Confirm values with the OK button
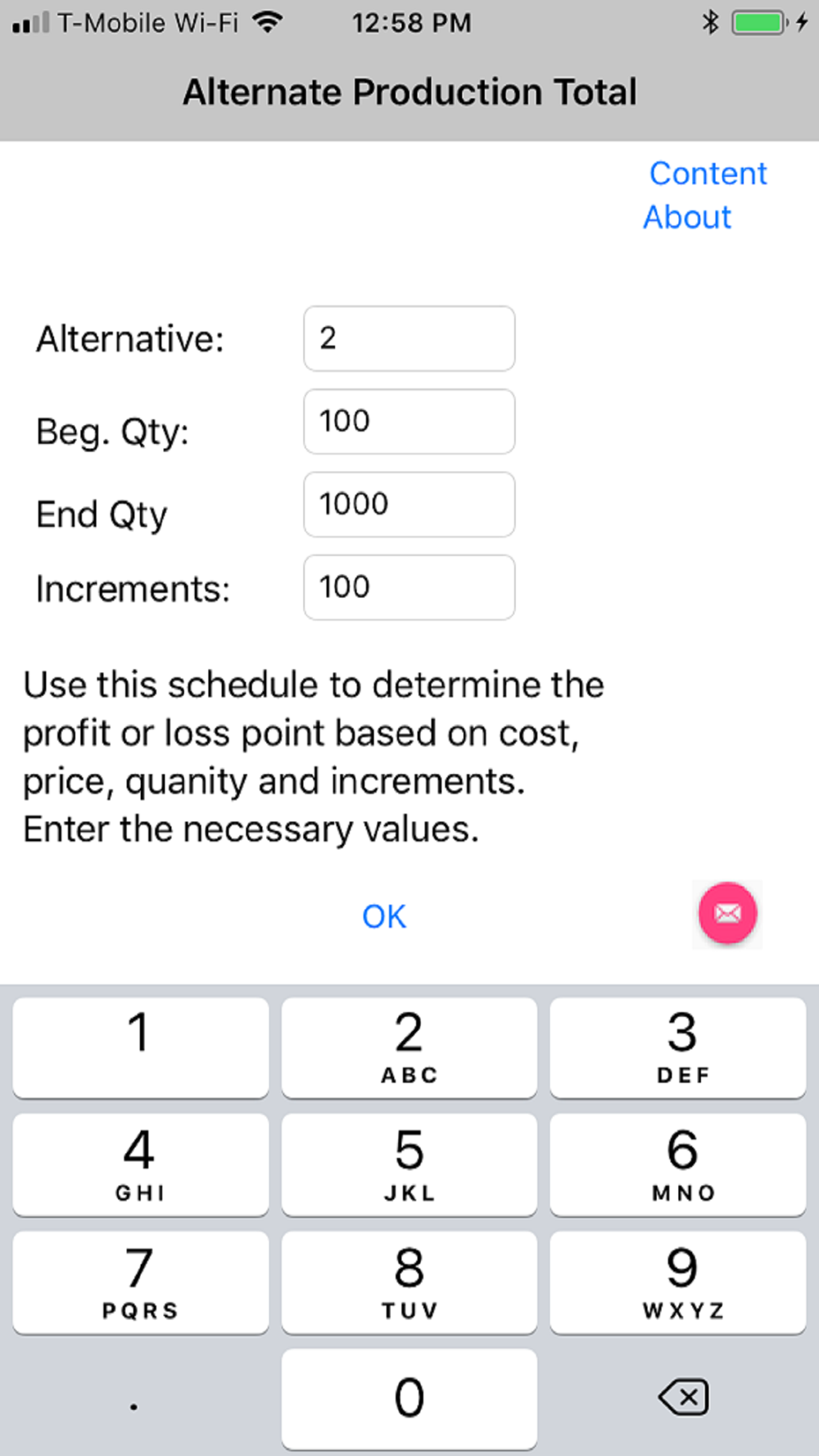 click(384, 916)
